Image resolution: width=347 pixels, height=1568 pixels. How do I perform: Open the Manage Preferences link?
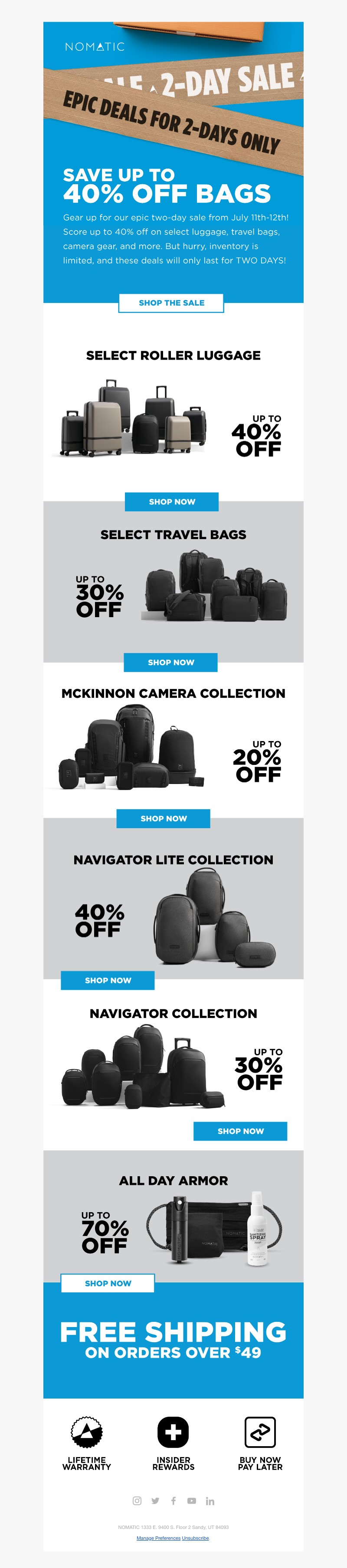pyautogui.click(x=158, y=1538)
